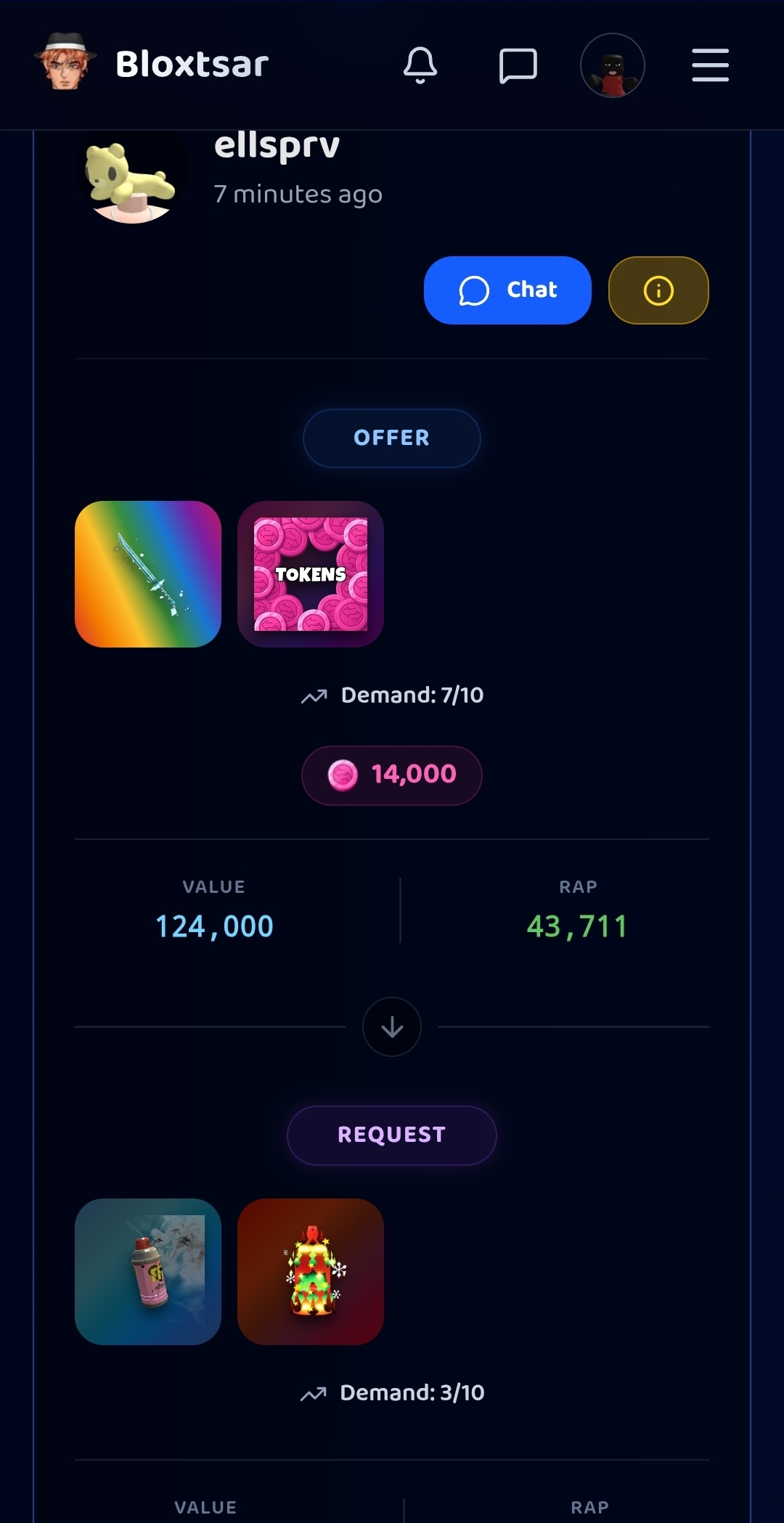The height and width of the screenshot is (1523, 784).
Task: Open the Tokens item in the offer
Action: tap(311, 574)
